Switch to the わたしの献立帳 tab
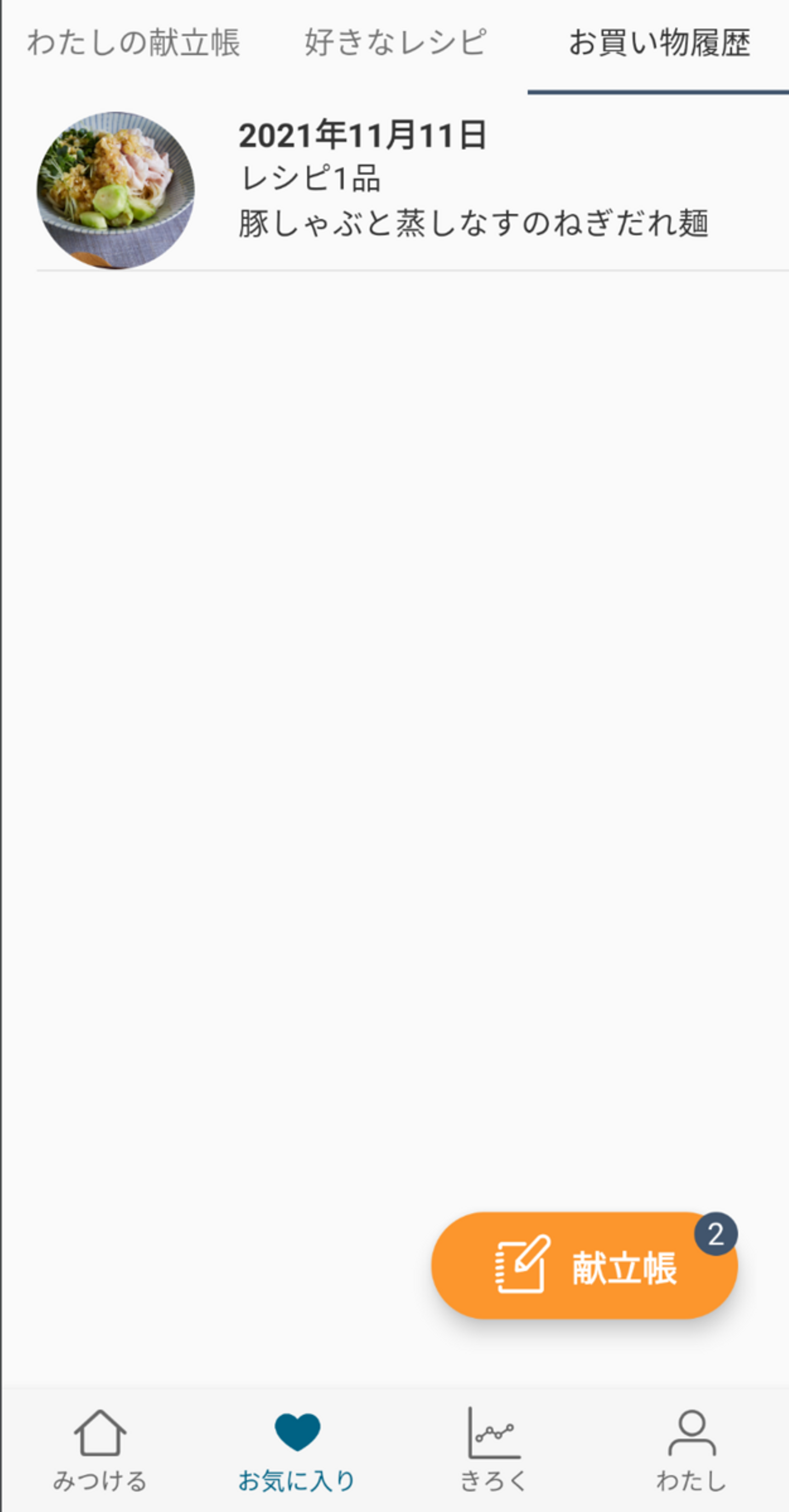The image size is (789, 1512). (x=133, y=43)
